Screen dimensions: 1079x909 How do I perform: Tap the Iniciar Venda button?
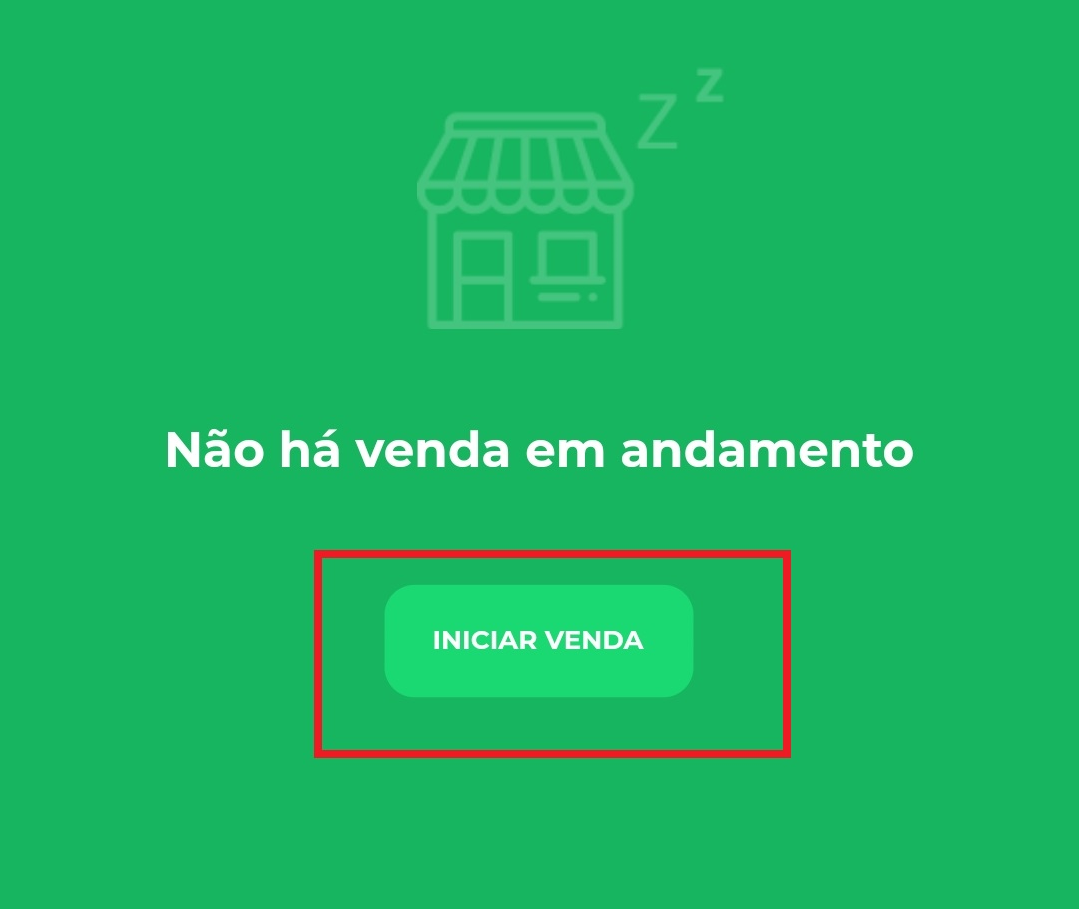(x=538, y=641)
